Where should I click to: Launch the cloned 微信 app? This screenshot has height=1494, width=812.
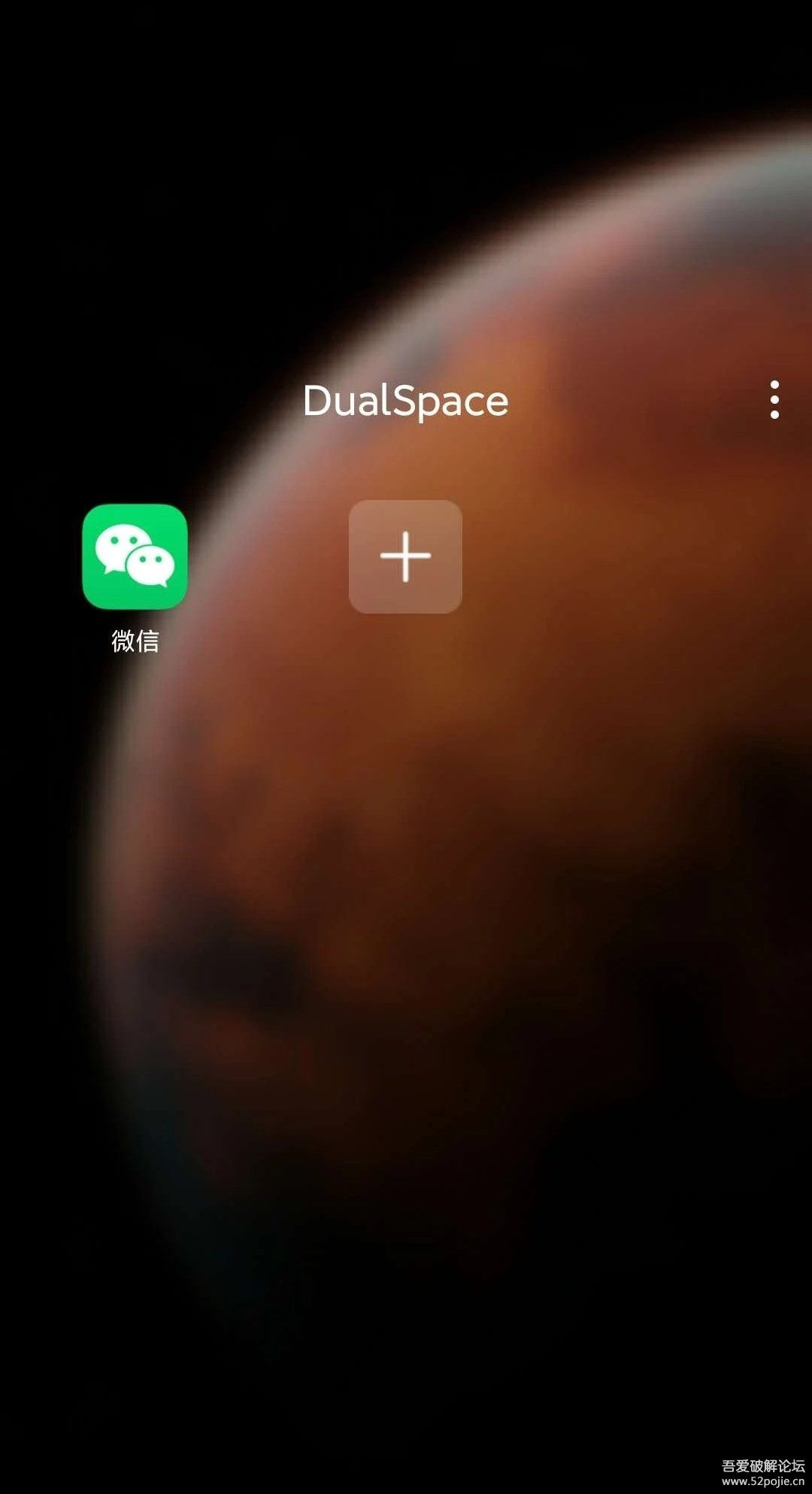pyautogui.click(x=135, y=556)
